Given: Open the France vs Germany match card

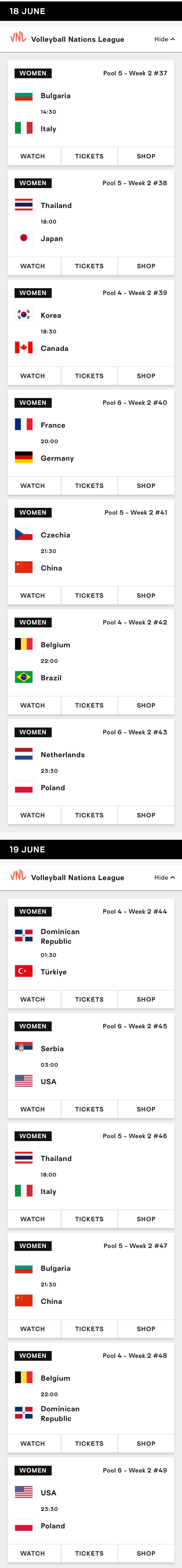Looking at the screenshot, I should tap(91, 441).
